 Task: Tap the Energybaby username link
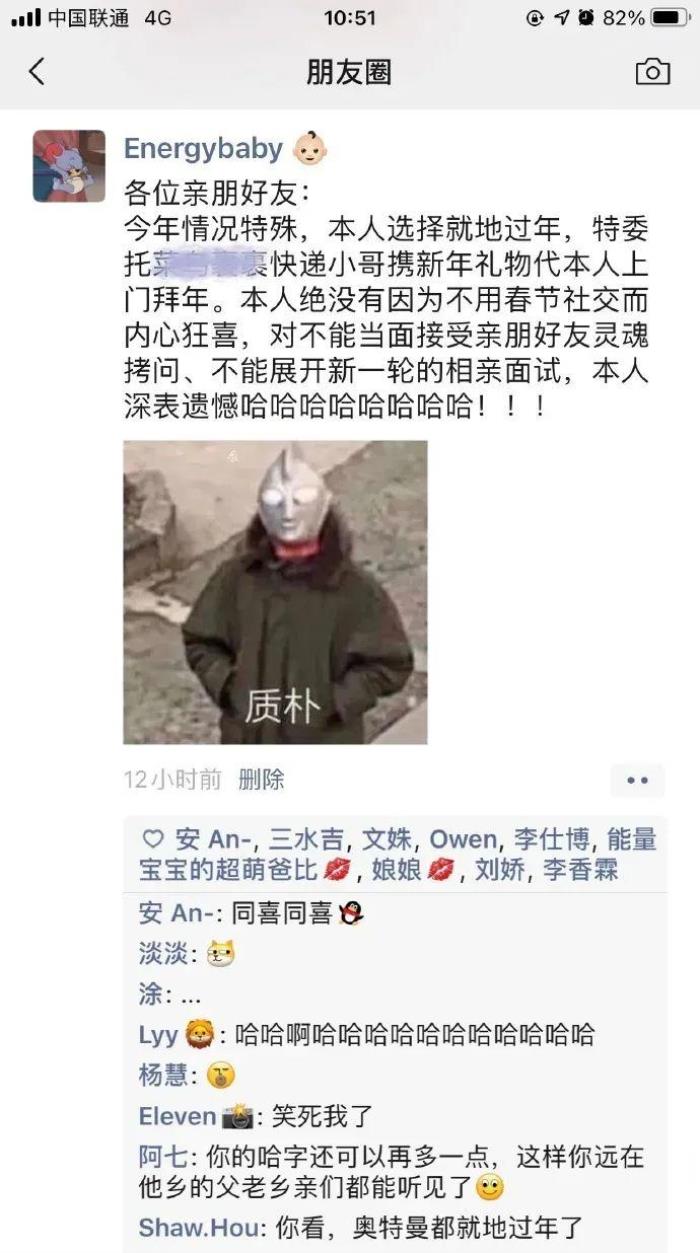203,149
